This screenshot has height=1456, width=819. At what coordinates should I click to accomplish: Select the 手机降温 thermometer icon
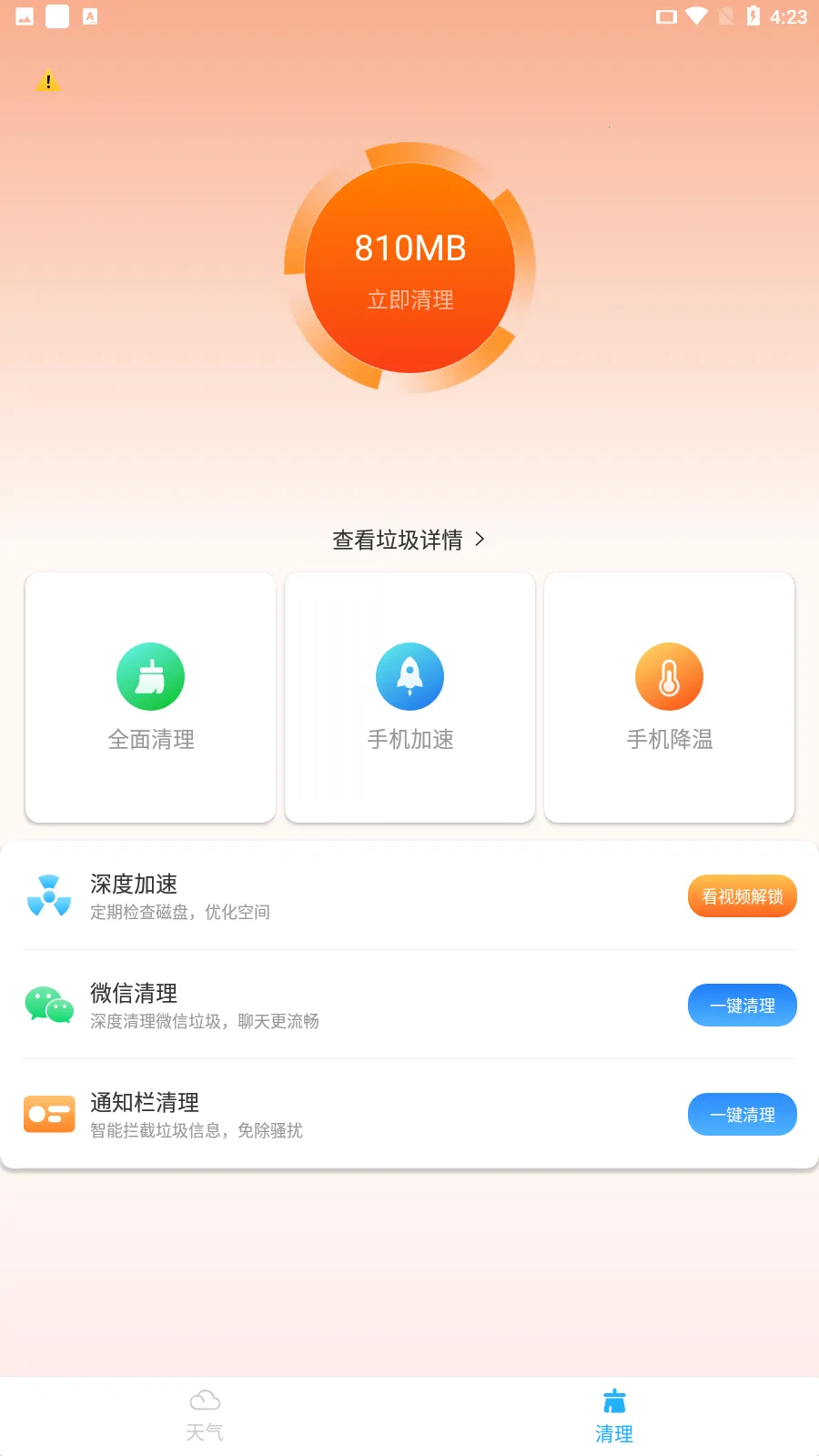669,676
